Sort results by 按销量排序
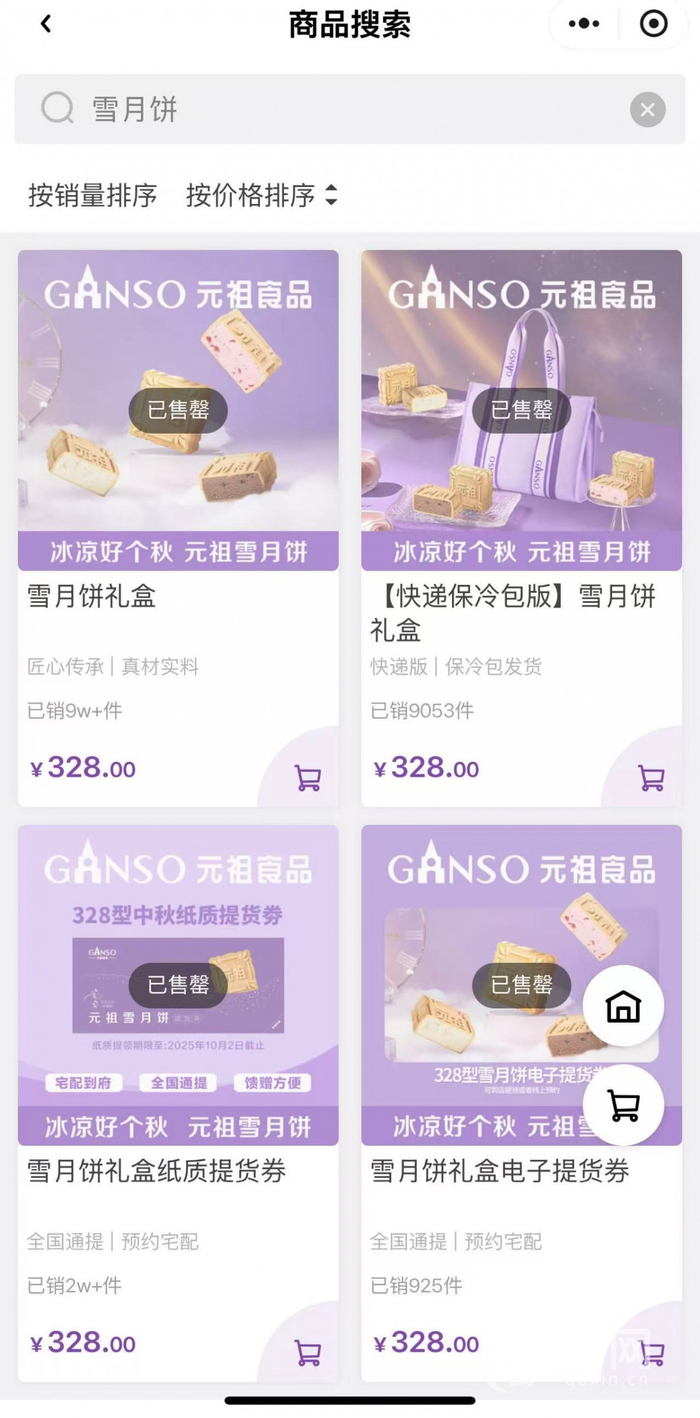This screenshot has height=1418, width=700. (x=92, y=196)
